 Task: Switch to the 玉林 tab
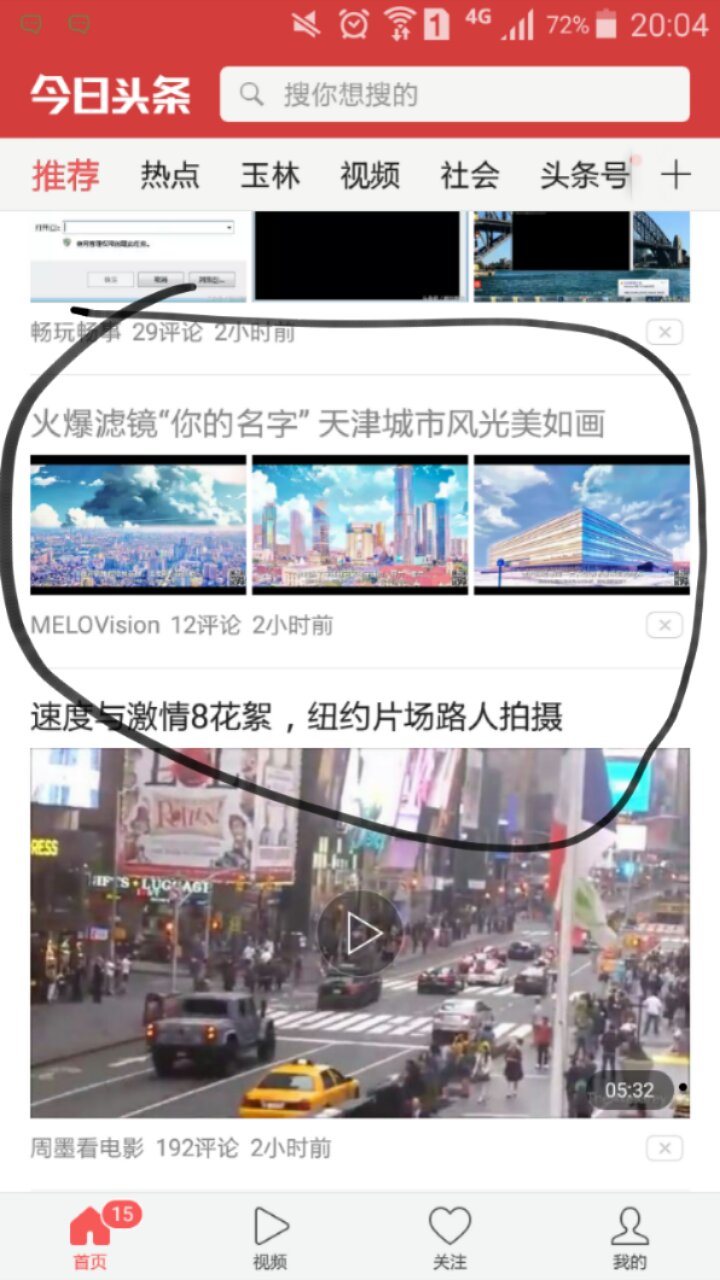click(270, 176)
